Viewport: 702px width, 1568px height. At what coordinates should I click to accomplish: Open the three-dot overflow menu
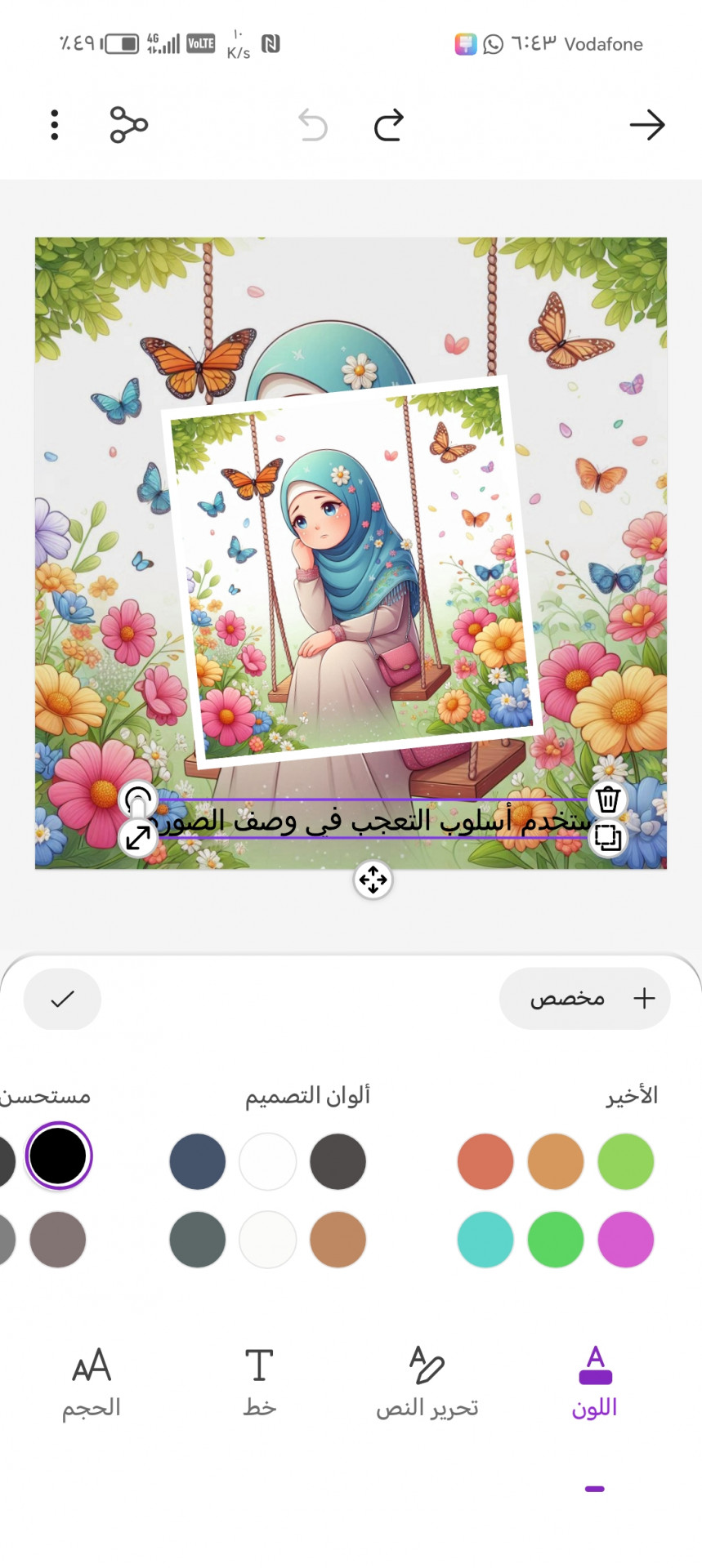(x=54, y=125)
